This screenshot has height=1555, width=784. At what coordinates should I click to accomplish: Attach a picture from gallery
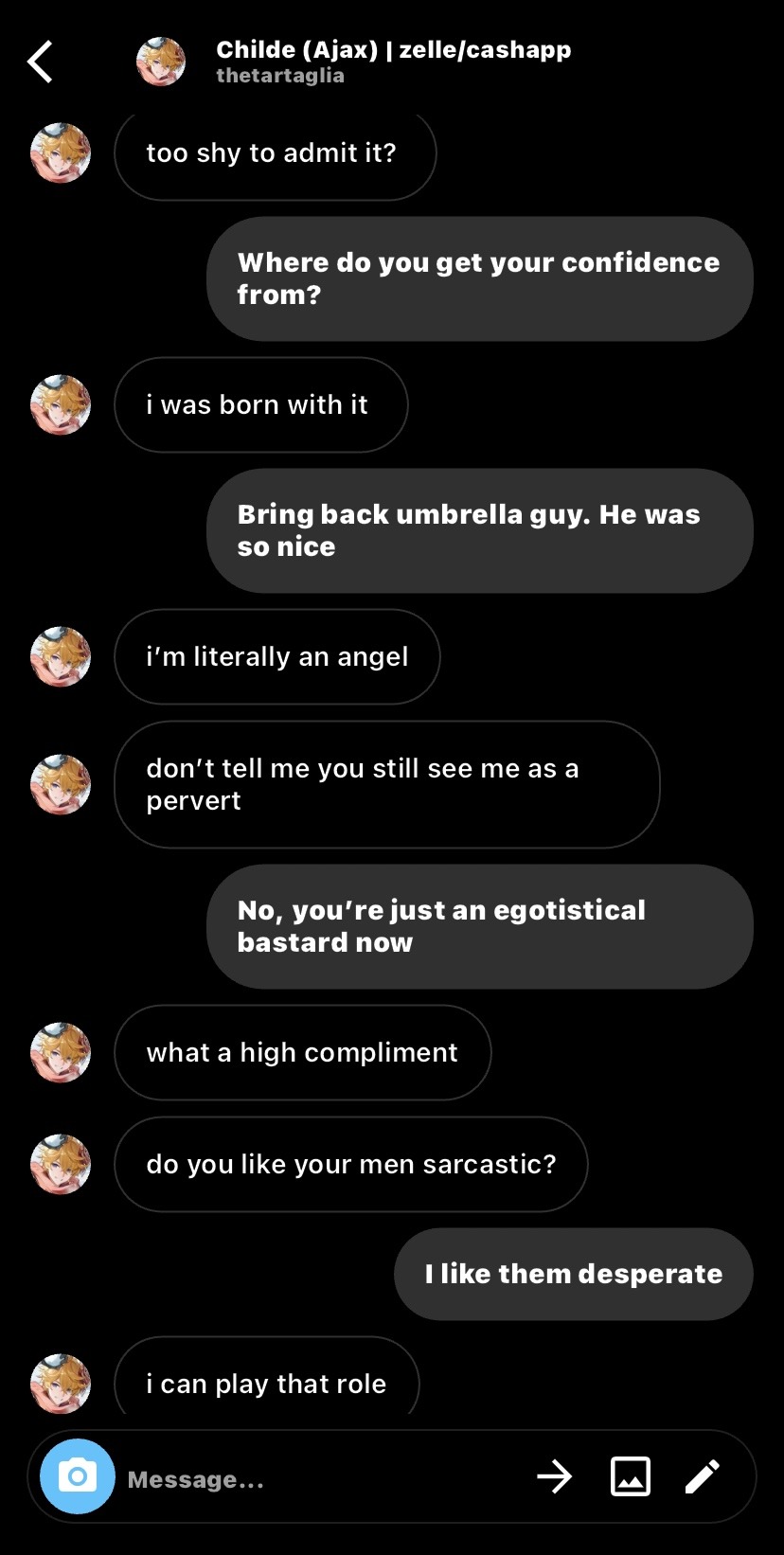pyautogui.click(x=631, y=1476)
